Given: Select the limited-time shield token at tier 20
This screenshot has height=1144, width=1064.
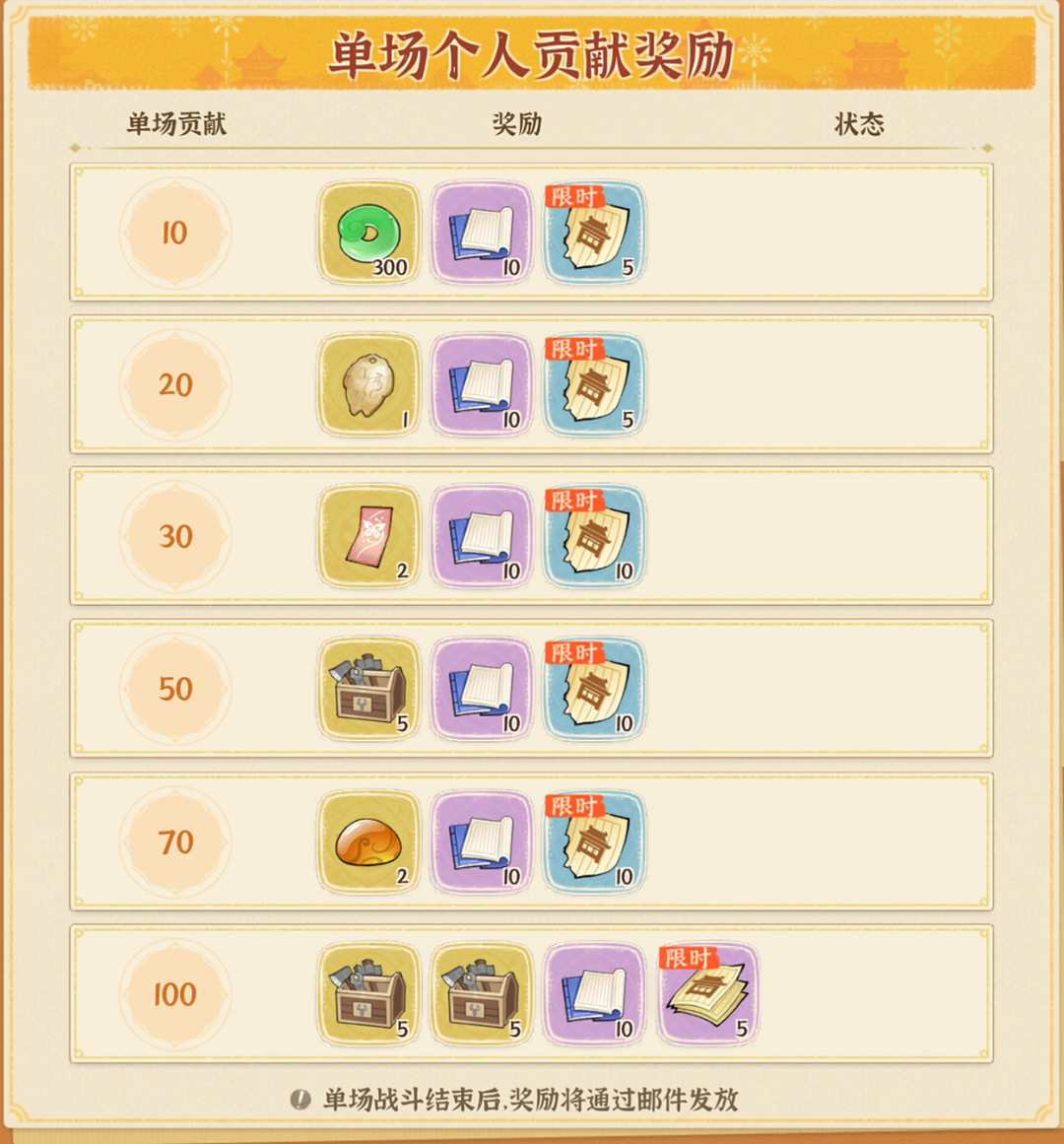Looking at the screenshot, I should (592, 385).
